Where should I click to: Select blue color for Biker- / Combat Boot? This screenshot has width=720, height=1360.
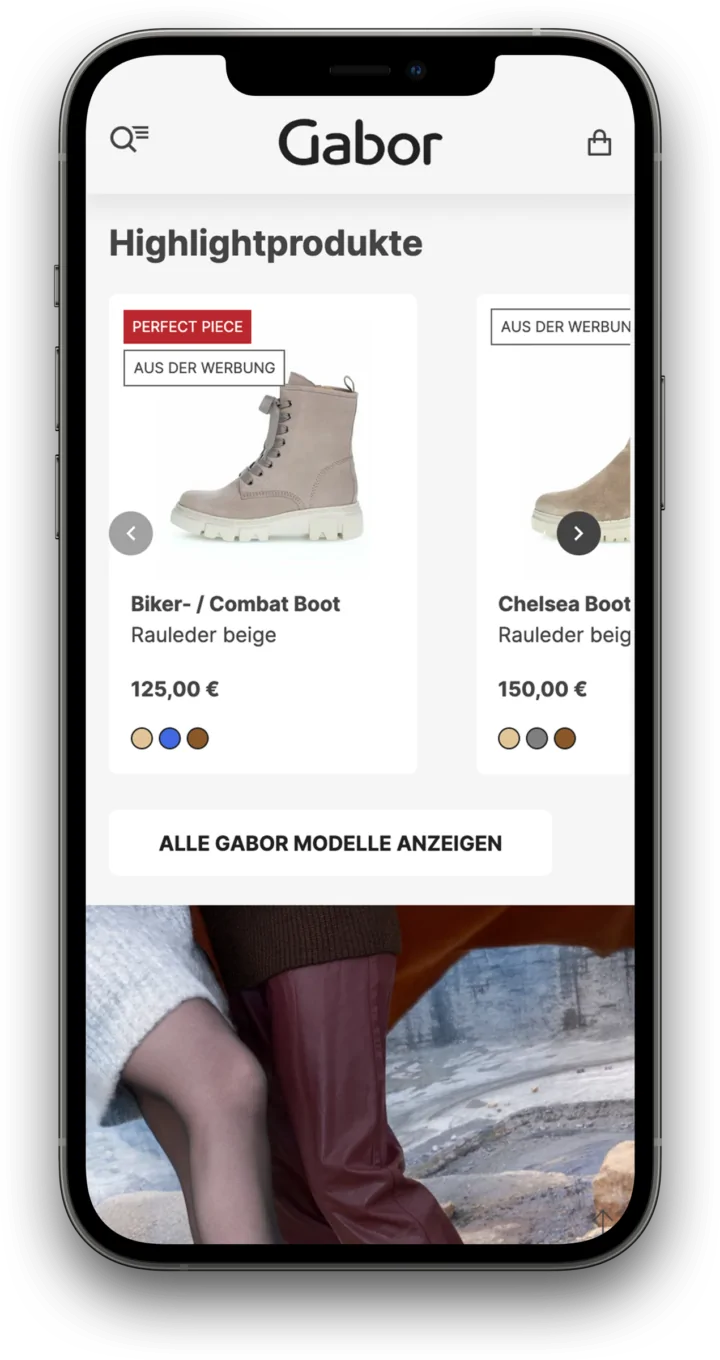tap(170, 739)
